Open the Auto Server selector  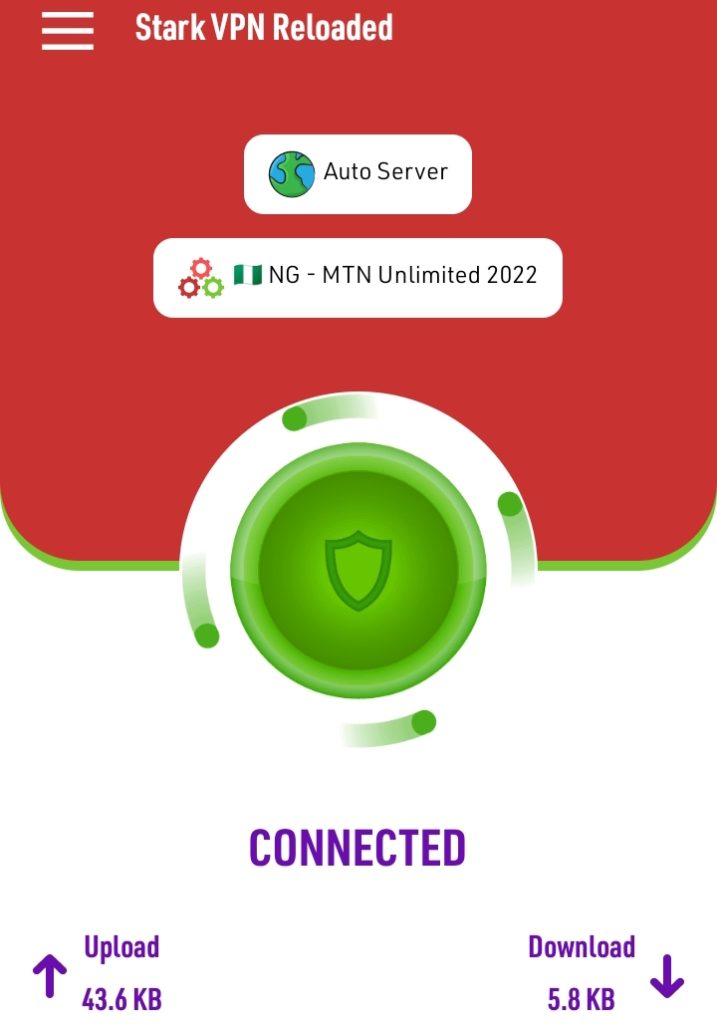(x=358, y=173)
